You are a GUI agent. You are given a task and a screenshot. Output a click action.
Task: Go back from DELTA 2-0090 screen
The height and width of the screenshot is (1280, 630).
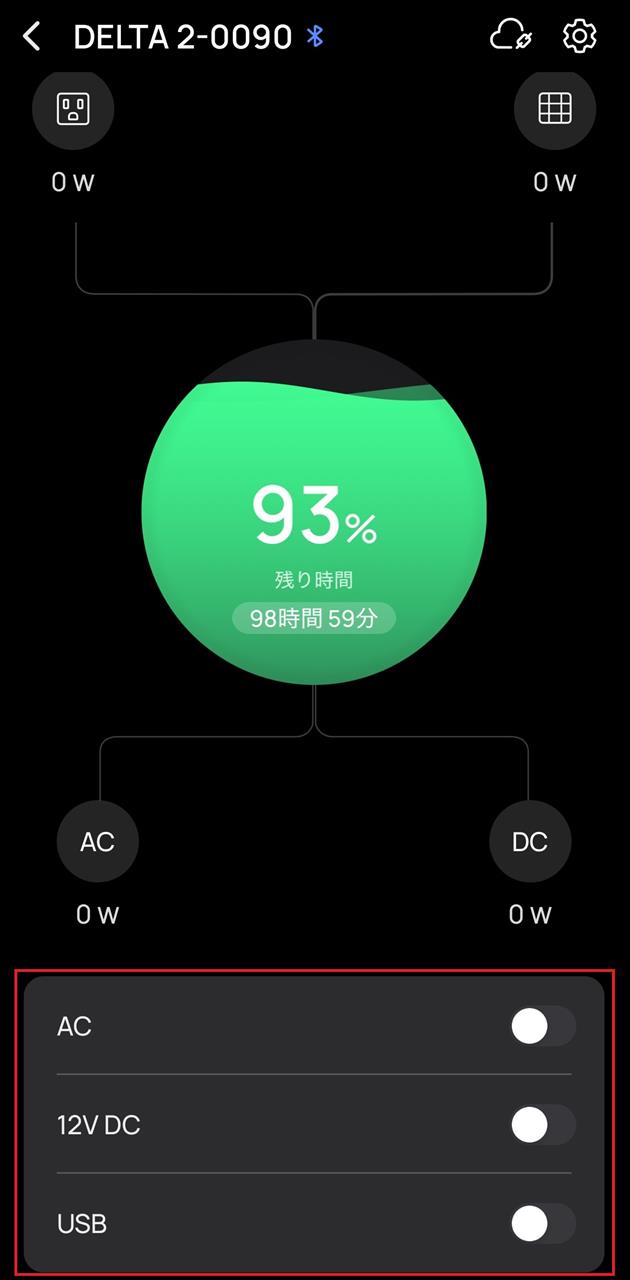pyautogui.click(x=32, y=37)
